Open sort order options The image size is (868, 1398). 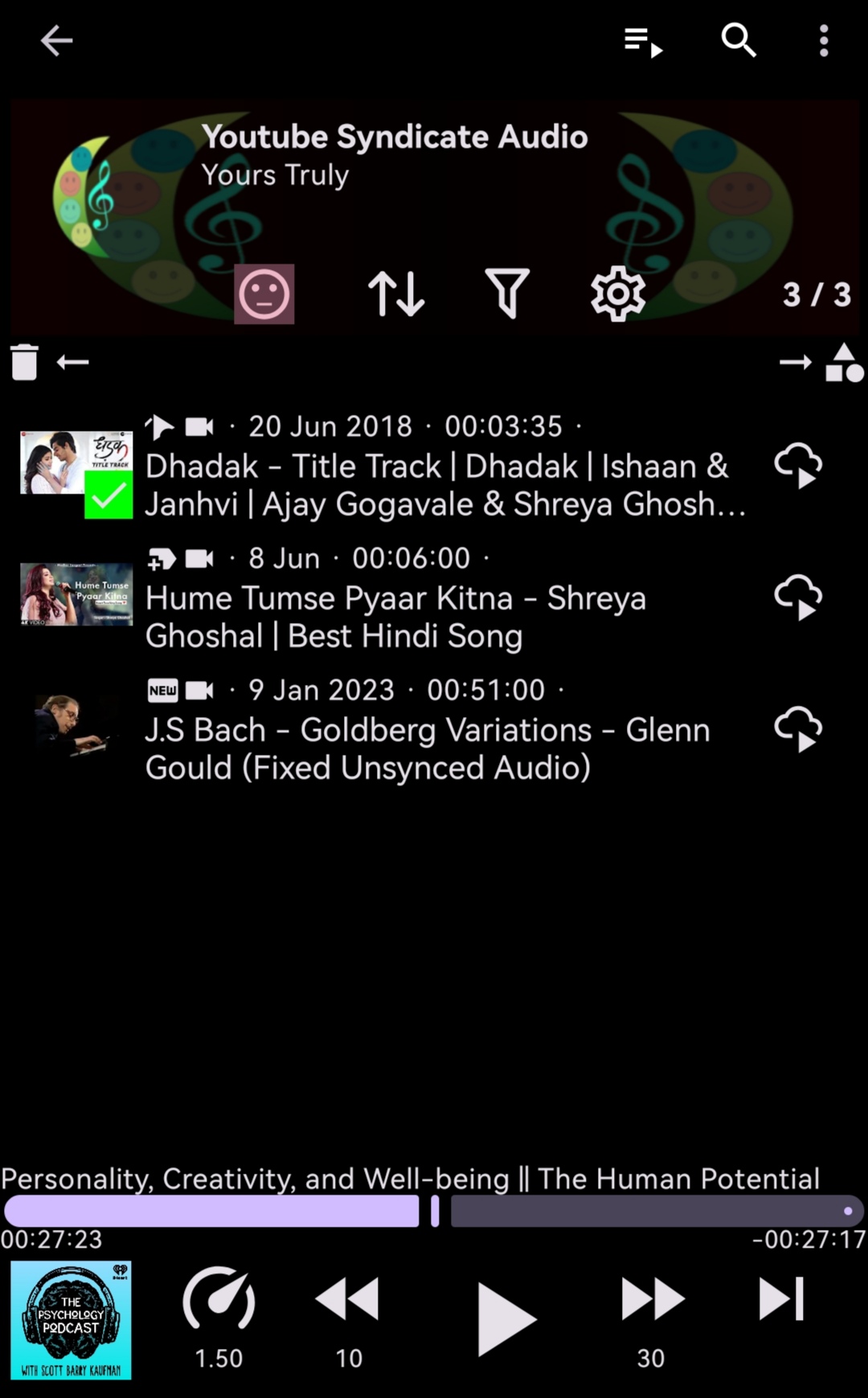396,294
